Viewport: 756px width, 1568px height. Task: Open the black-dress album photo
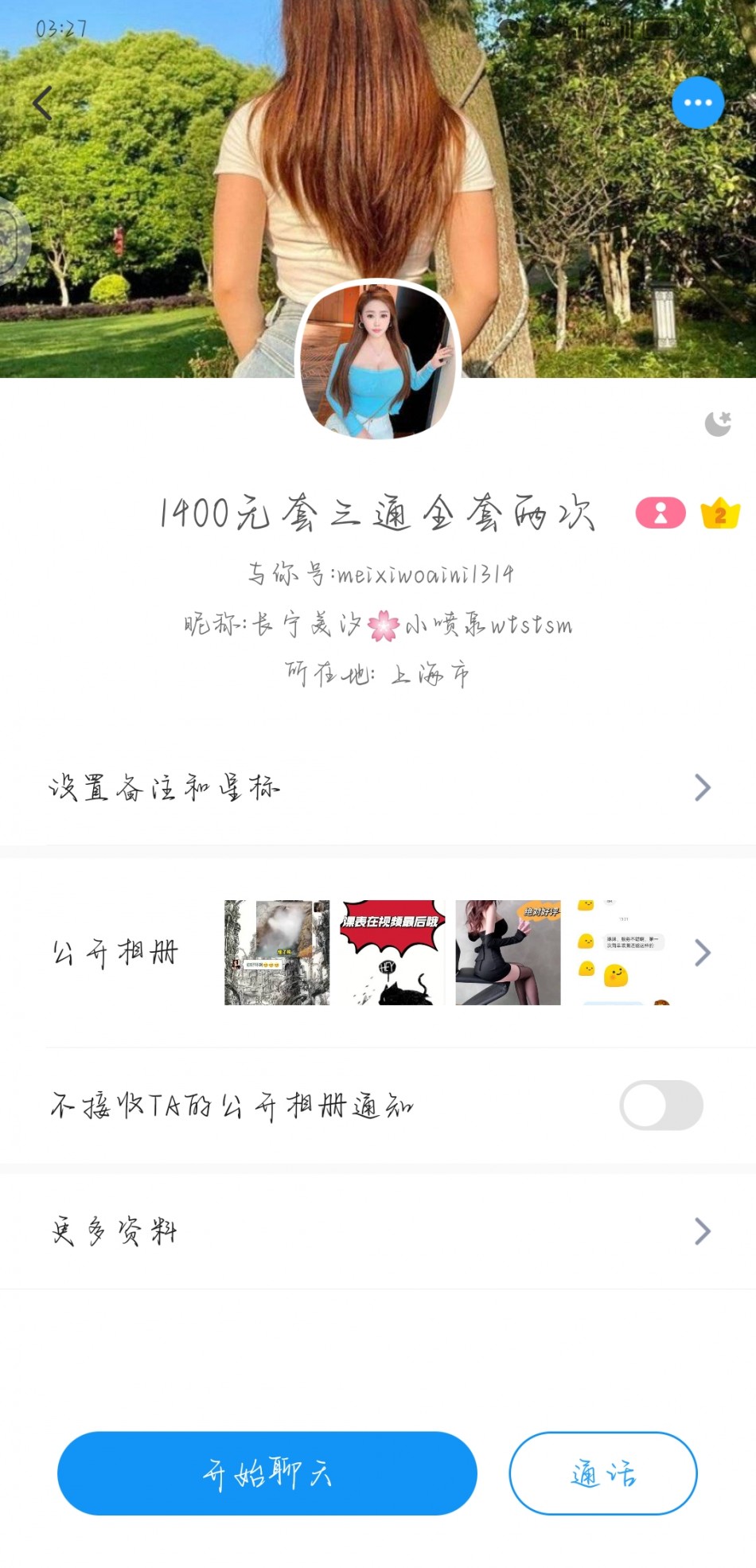pyautogui.click(x=508, y=952)
